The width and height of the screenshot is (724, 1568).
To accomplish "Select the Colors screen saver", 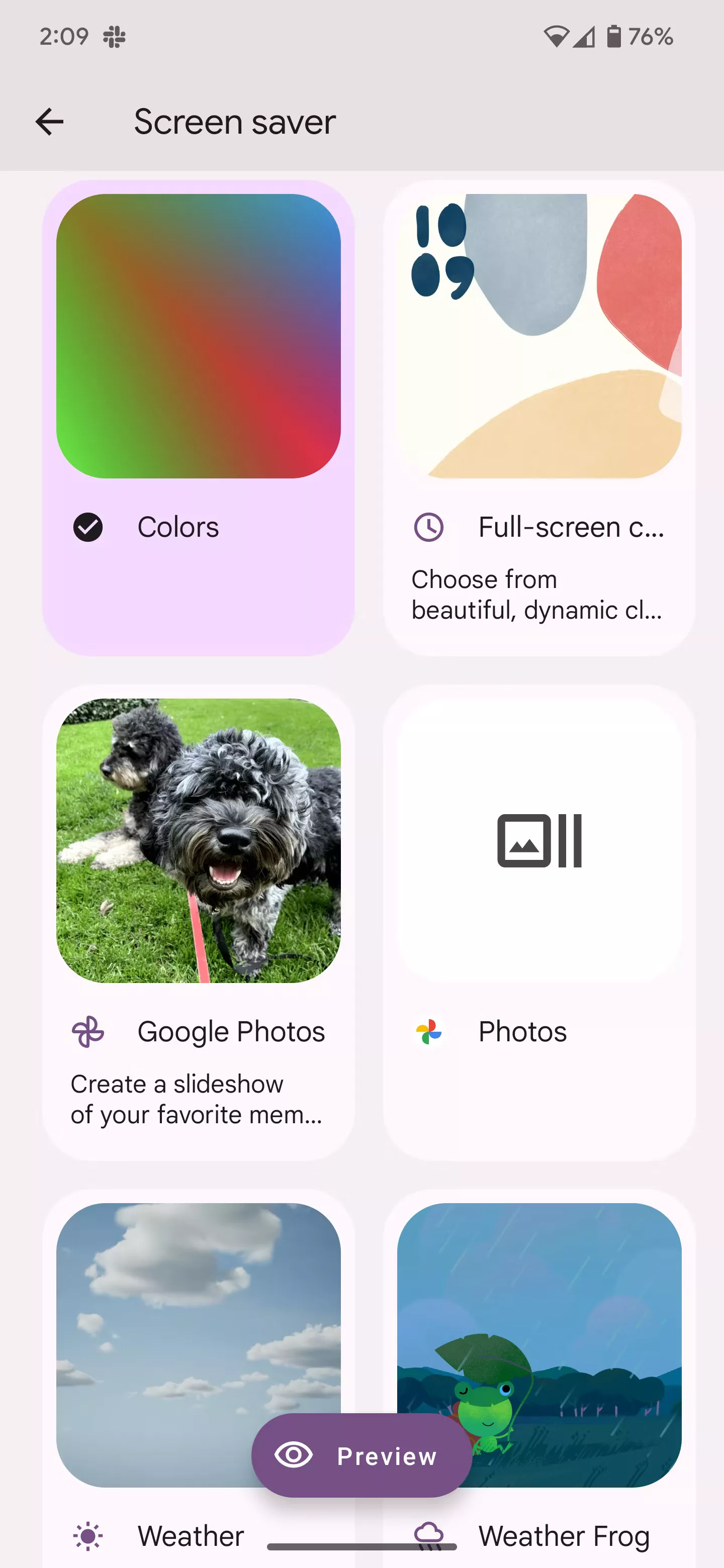I will point(198,418).
